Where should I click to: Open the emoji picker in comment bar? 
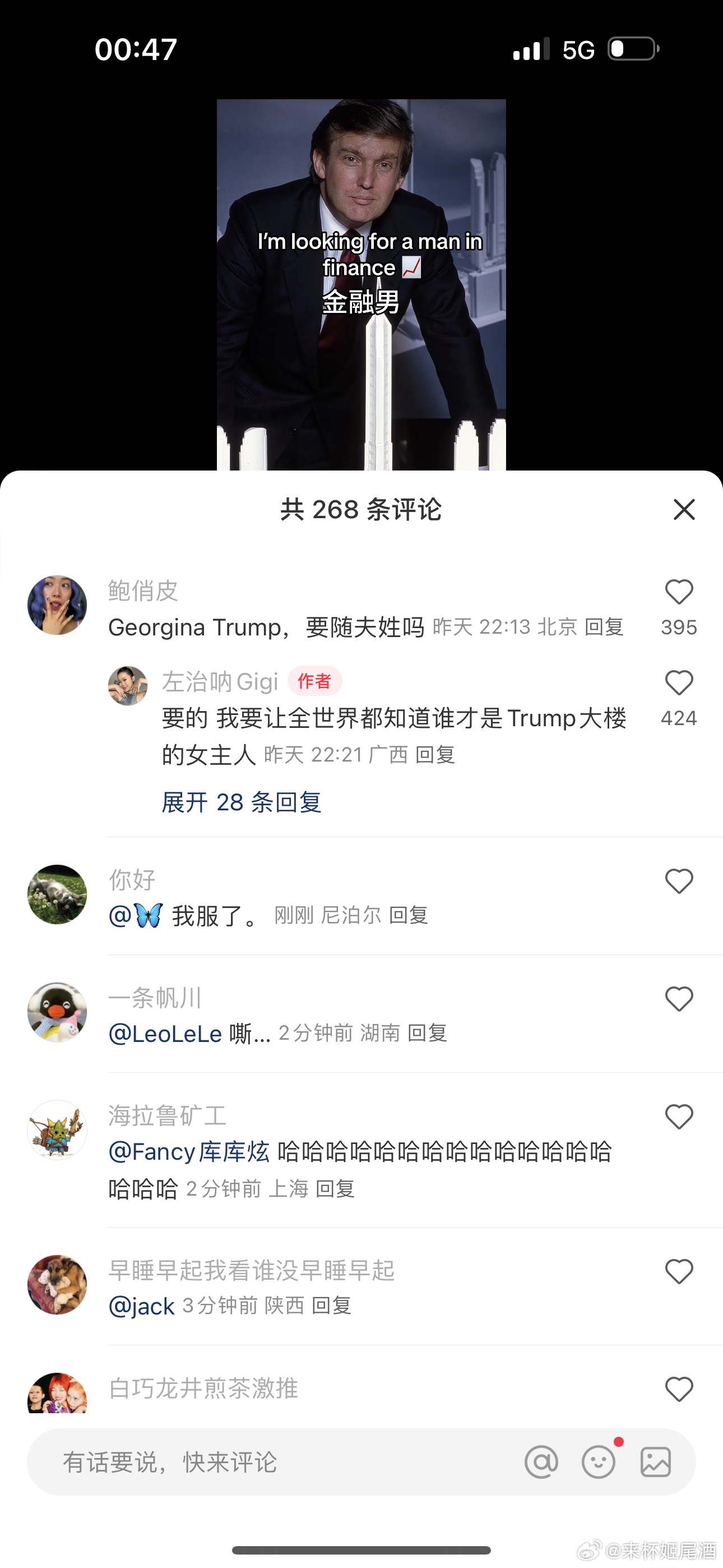(598, 1462)
